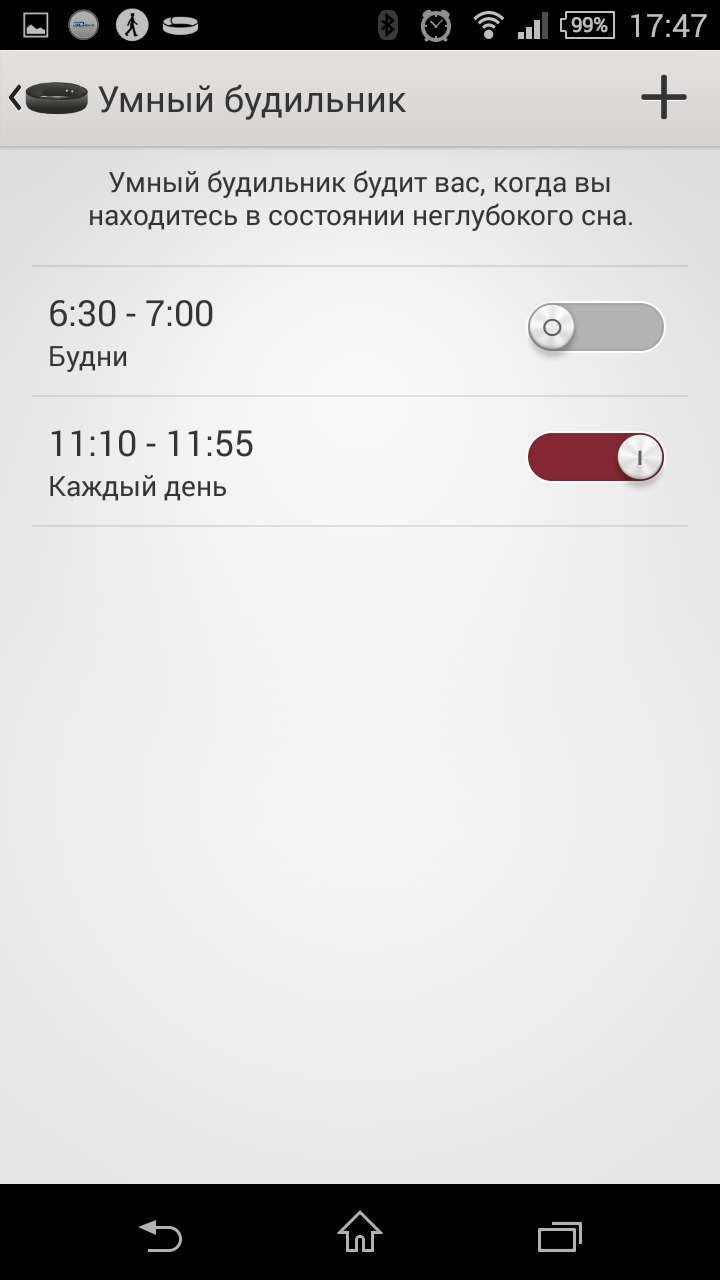Enable the 6:30 - 7:00 Будни alarm switch
The width and height of the screenshot is (720, 1280).
click(x=596, y=327)
